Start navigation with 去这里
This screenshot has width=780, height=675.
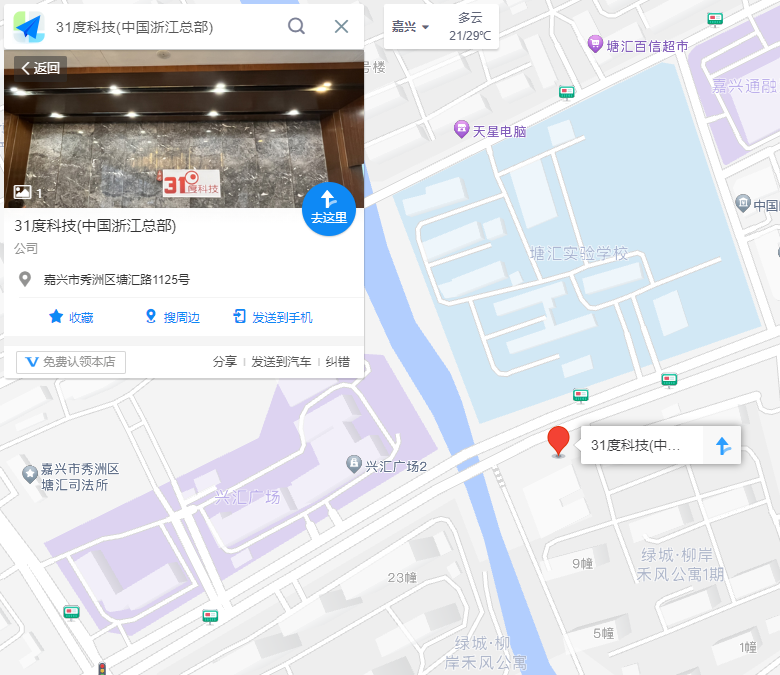pos(328,209)
